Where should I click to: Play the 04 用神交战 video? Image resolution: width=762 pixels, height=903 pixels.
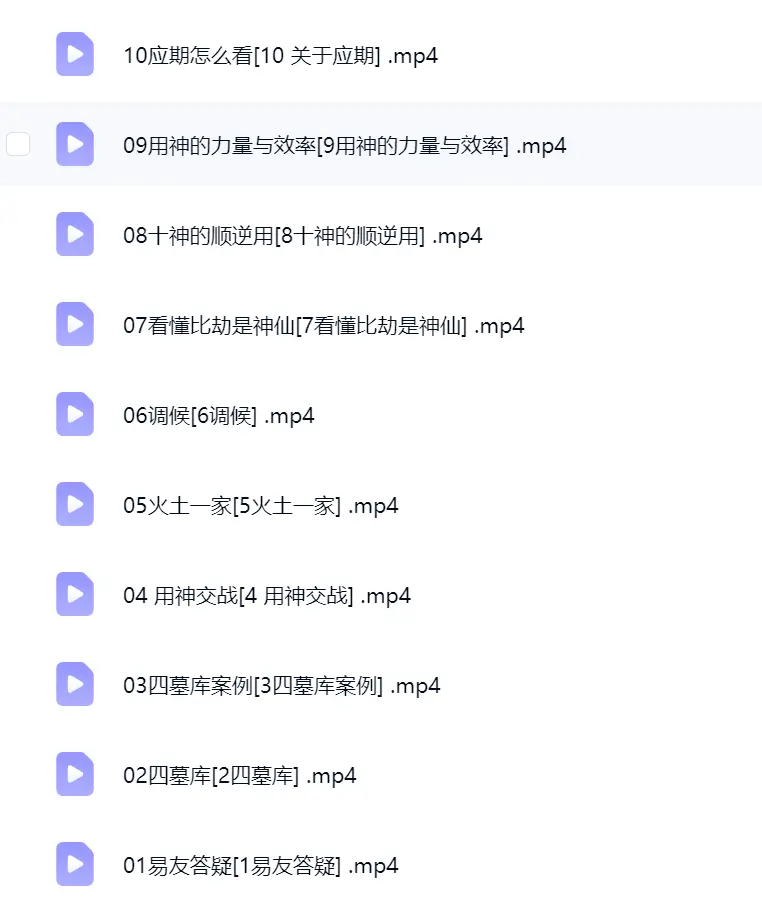267,595
